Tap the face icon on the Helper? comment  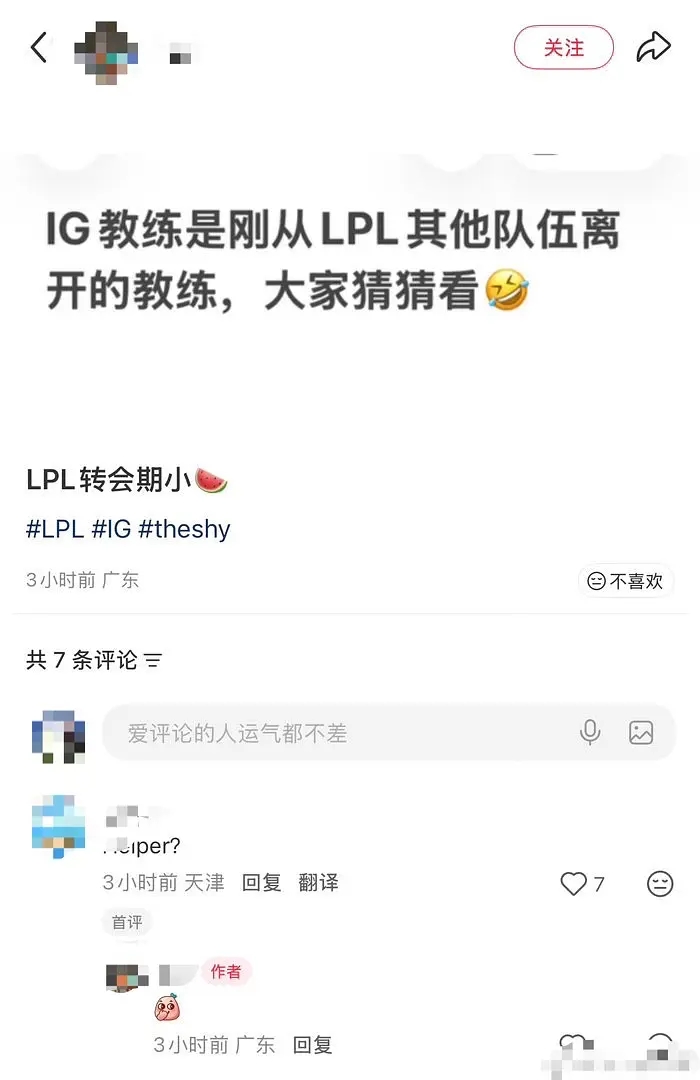click(x=660, y=884)
